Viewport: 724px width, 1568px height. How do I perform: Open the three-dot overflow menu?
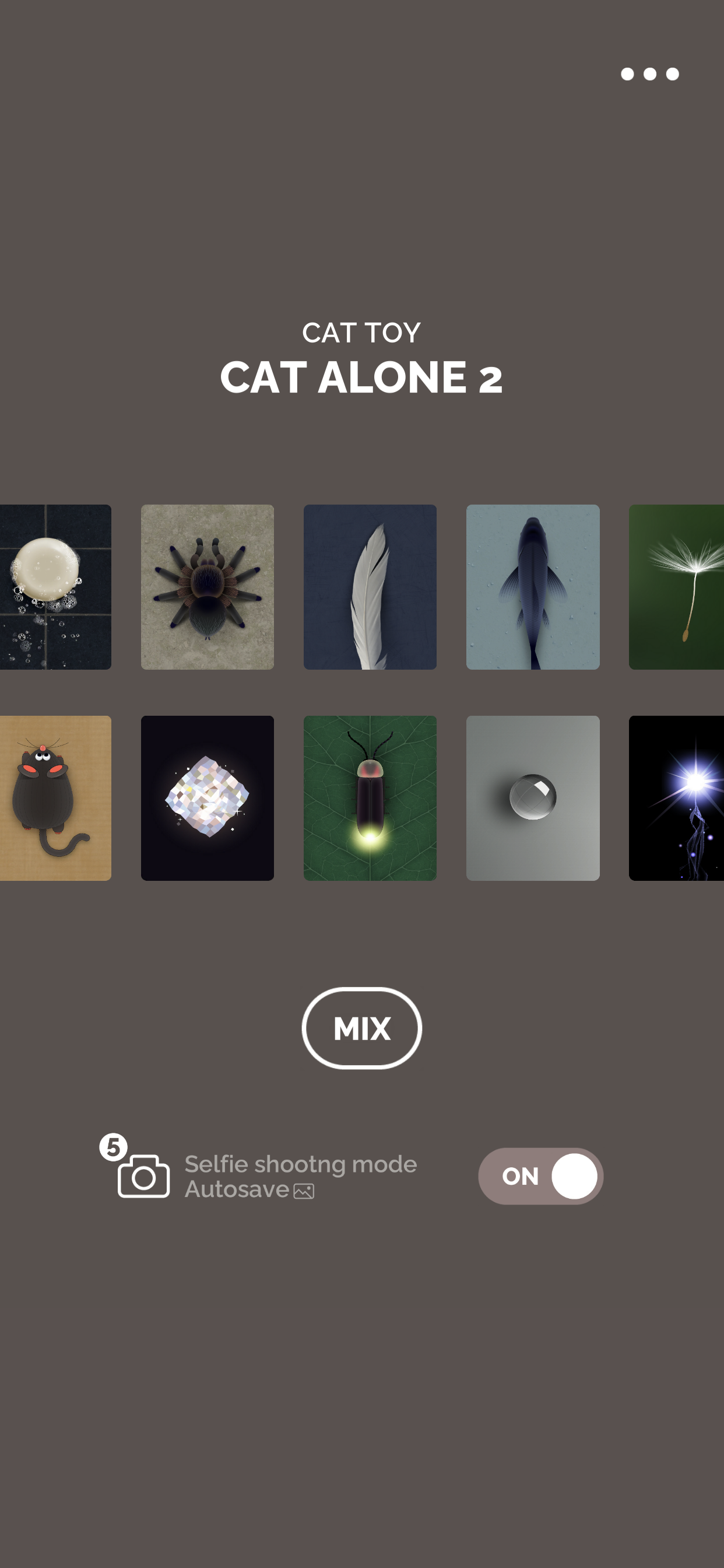coord(649,74)
